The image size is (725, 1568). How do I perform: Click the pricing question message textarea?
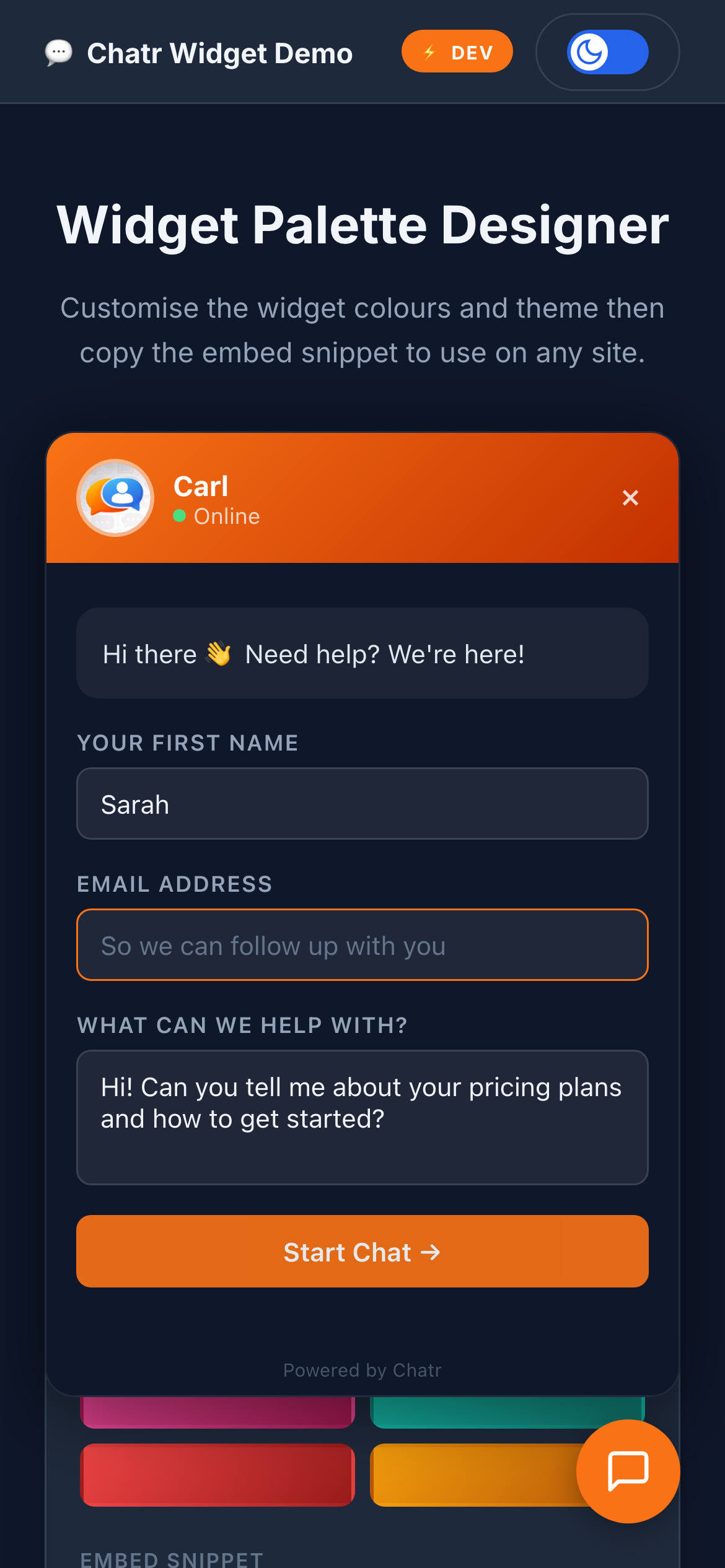click(362, 1117)
